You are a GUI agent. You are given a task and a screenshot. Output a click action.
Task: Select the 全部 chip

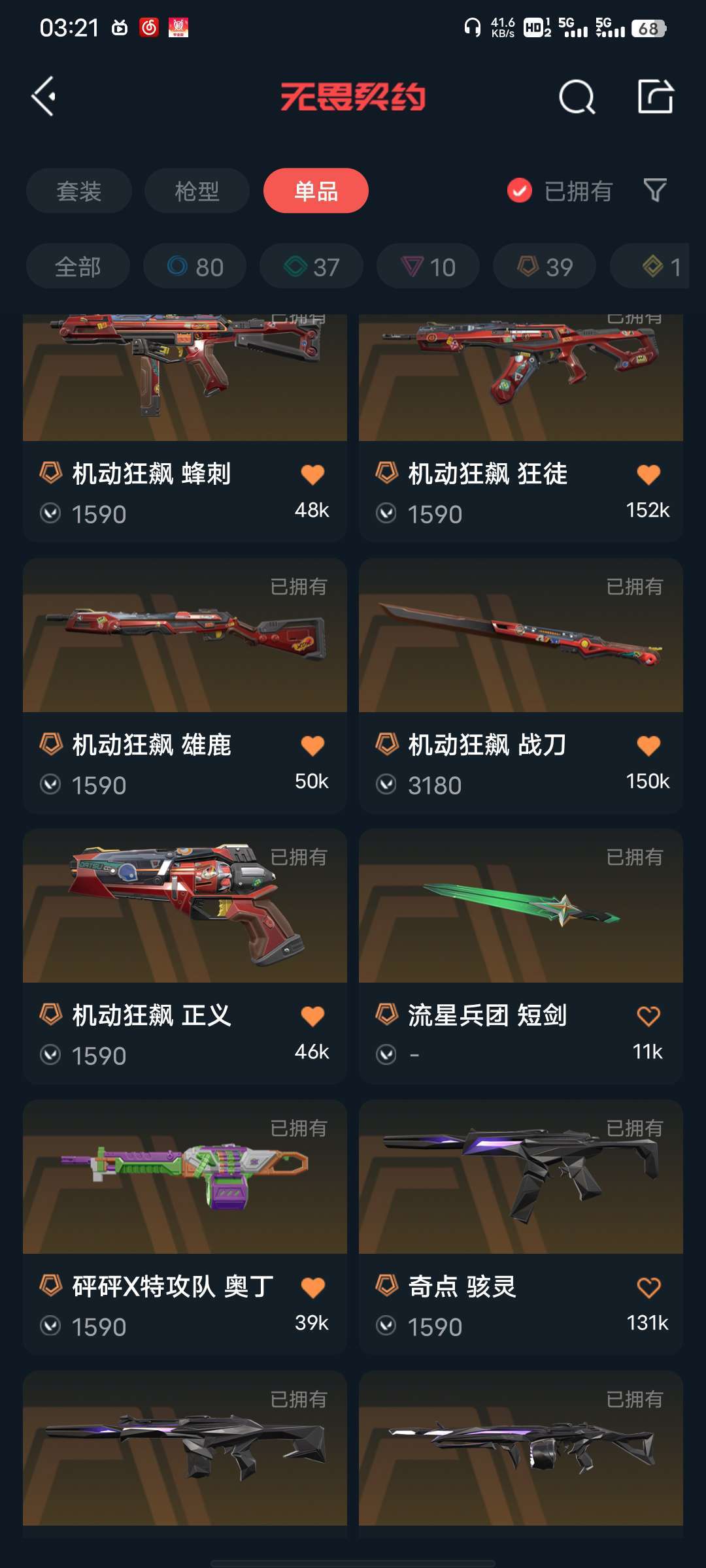[78, 267]
